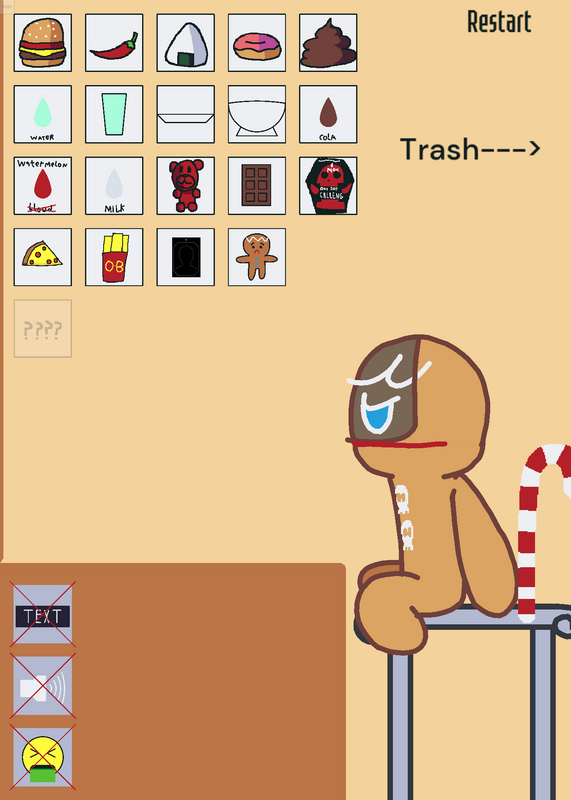Viewport: 571px width, 800px height.
Task: Choose the cola drop
Action: pos(328,114)
